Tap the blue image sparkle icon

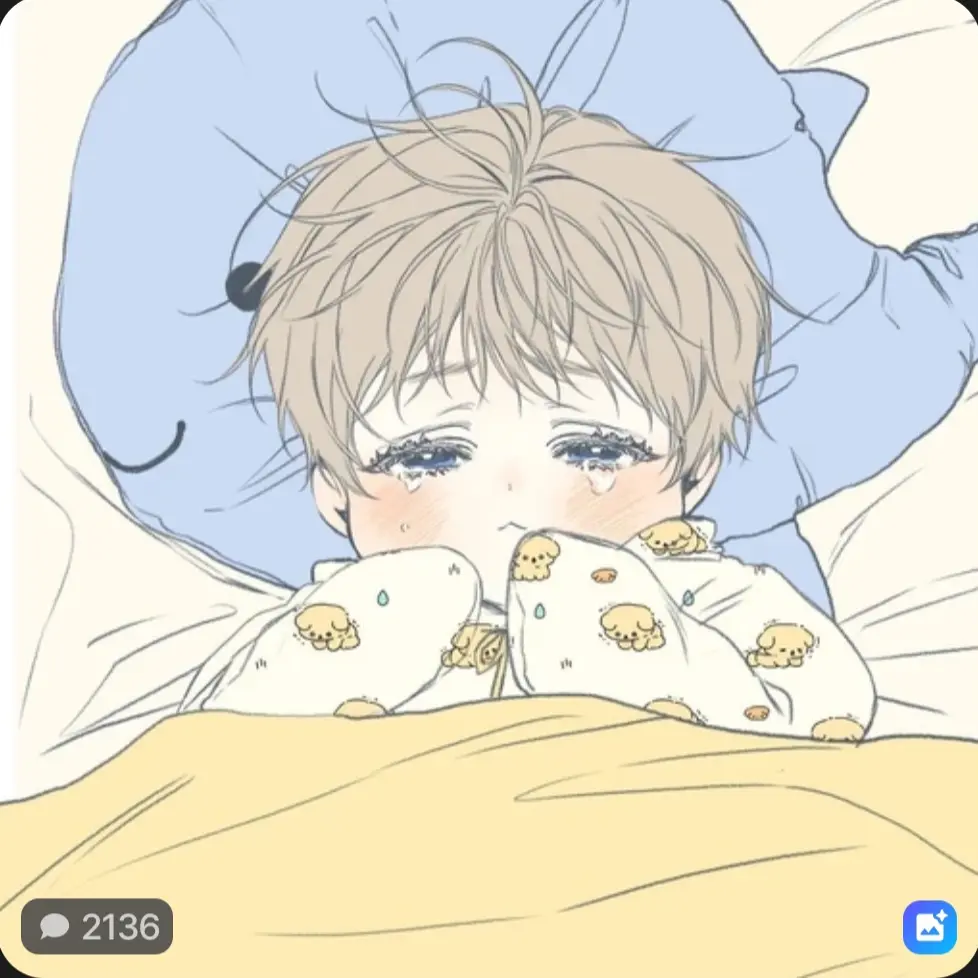coord(929,927)
